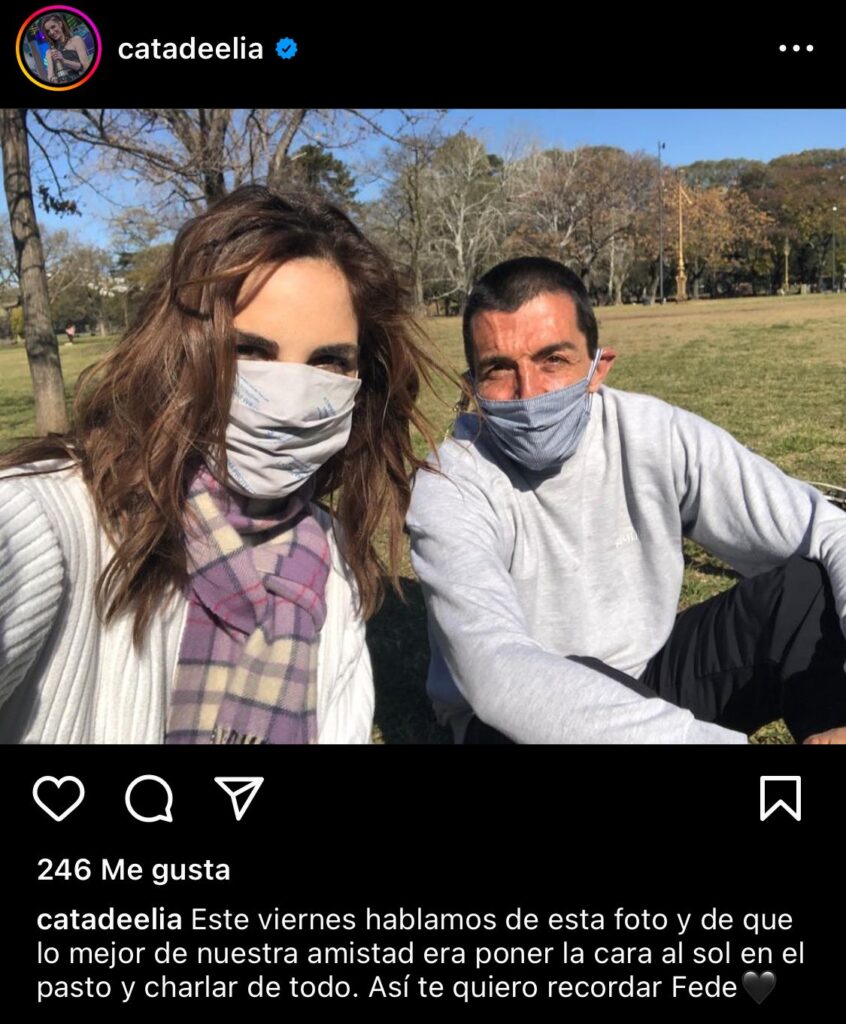
Task: Save this post with the bookmark icon
Action: tap(780, 798)
